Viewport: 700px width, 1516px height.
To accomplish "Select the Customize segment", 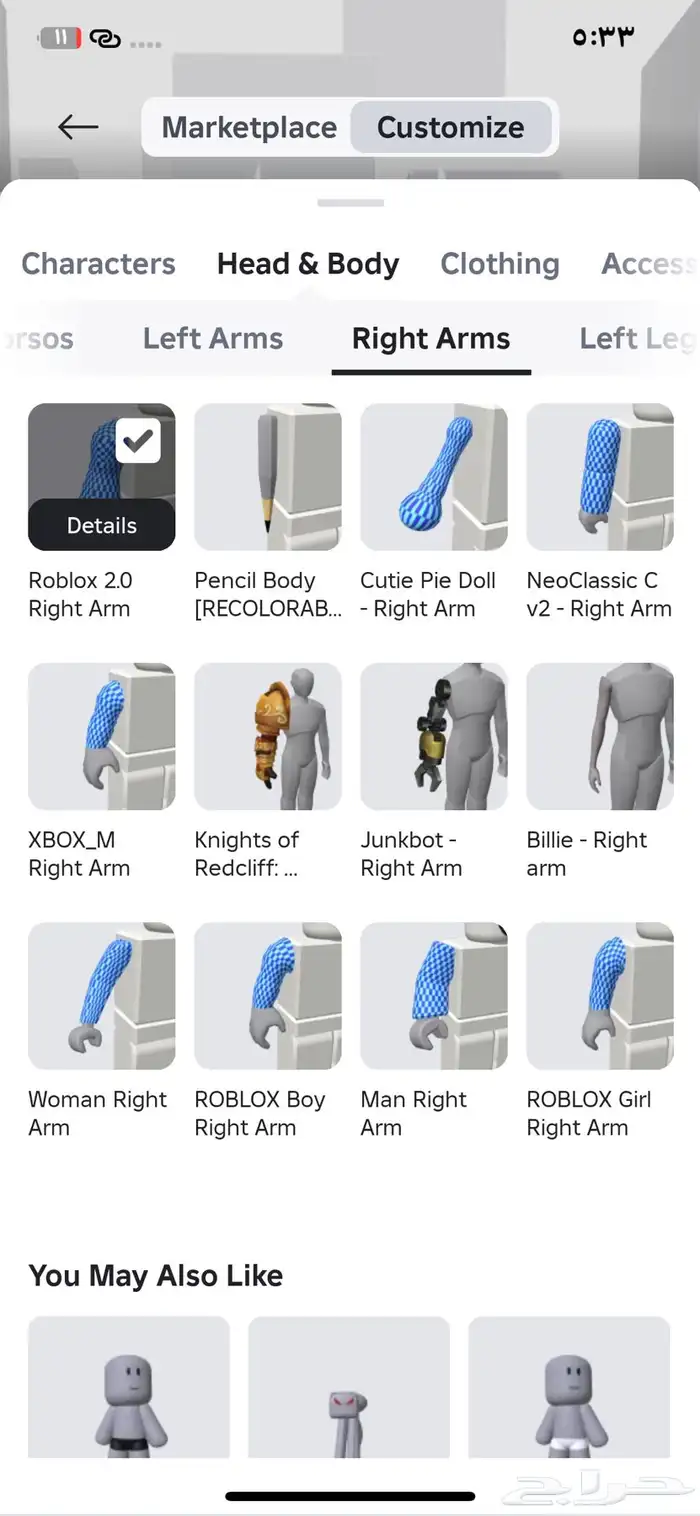I will click(x=450, y=128).
